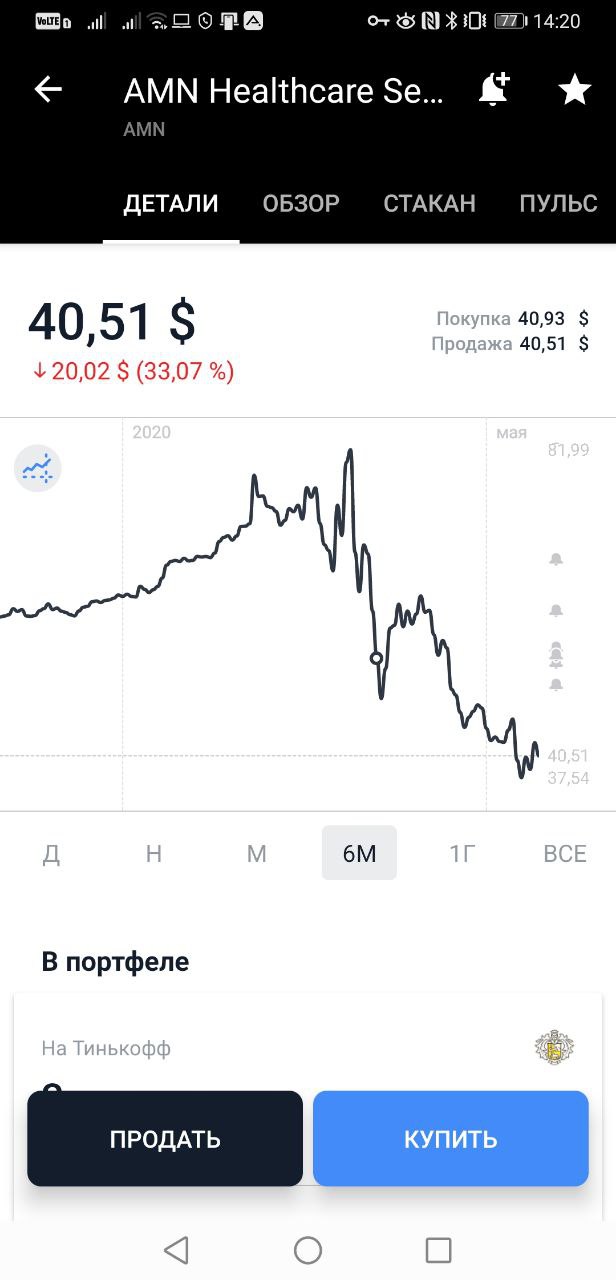This screenshot has width=616, height=1280.
Task: Open recent apps from navigation bar
Action: [439, 1250]
